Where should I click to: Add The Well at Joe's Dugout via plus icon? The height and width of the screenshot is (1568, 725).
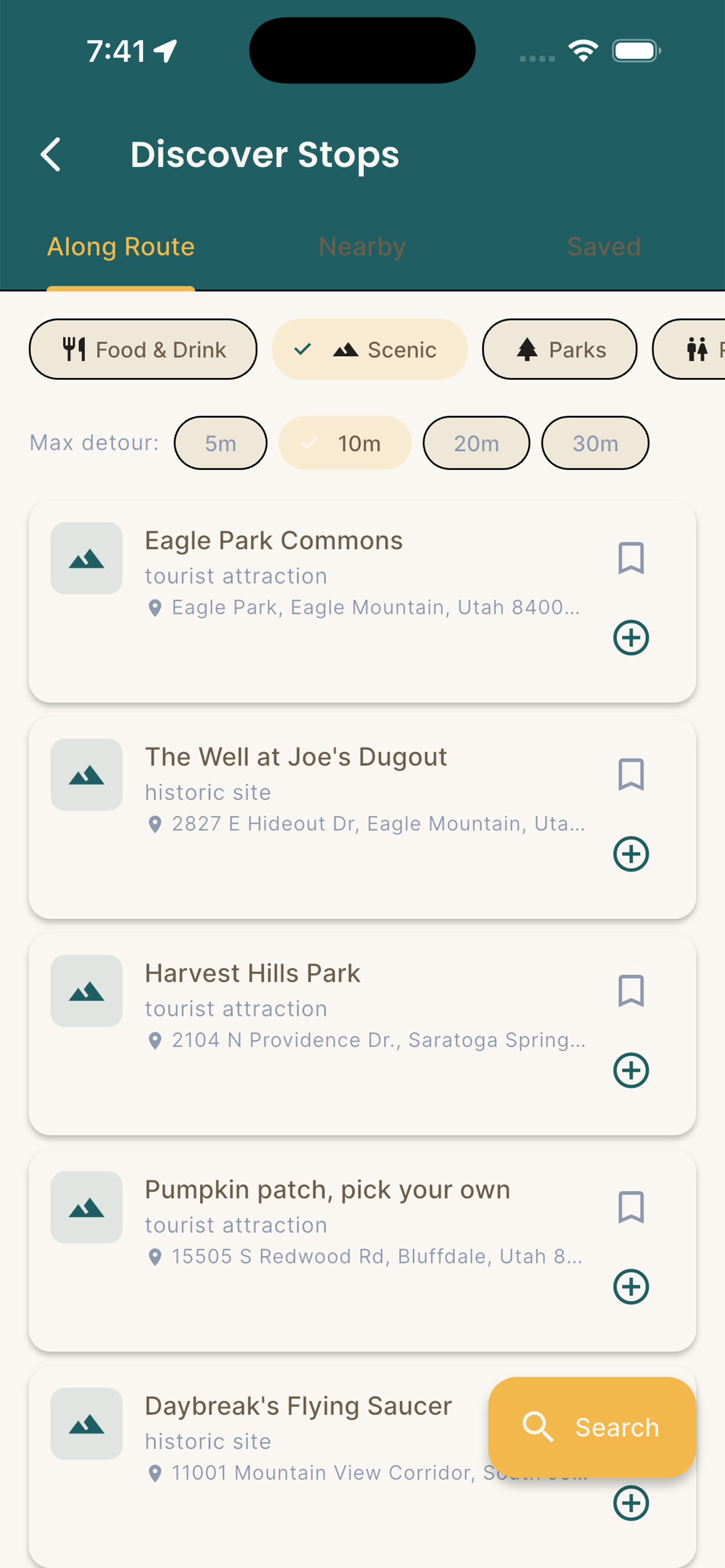[631, 853]
